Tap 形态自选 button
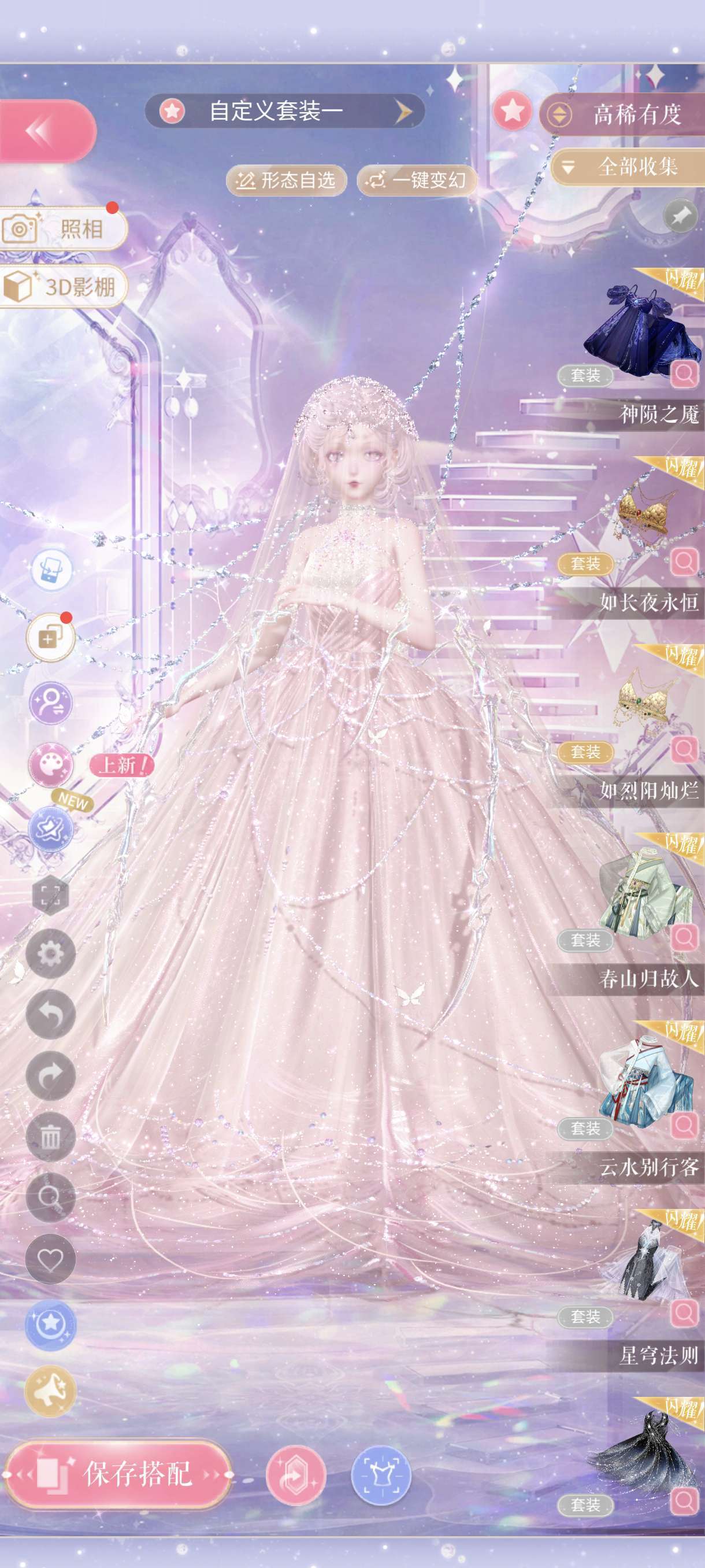Image resolution: width=705 pixels, height=1568 pixels. click(286, 180)
